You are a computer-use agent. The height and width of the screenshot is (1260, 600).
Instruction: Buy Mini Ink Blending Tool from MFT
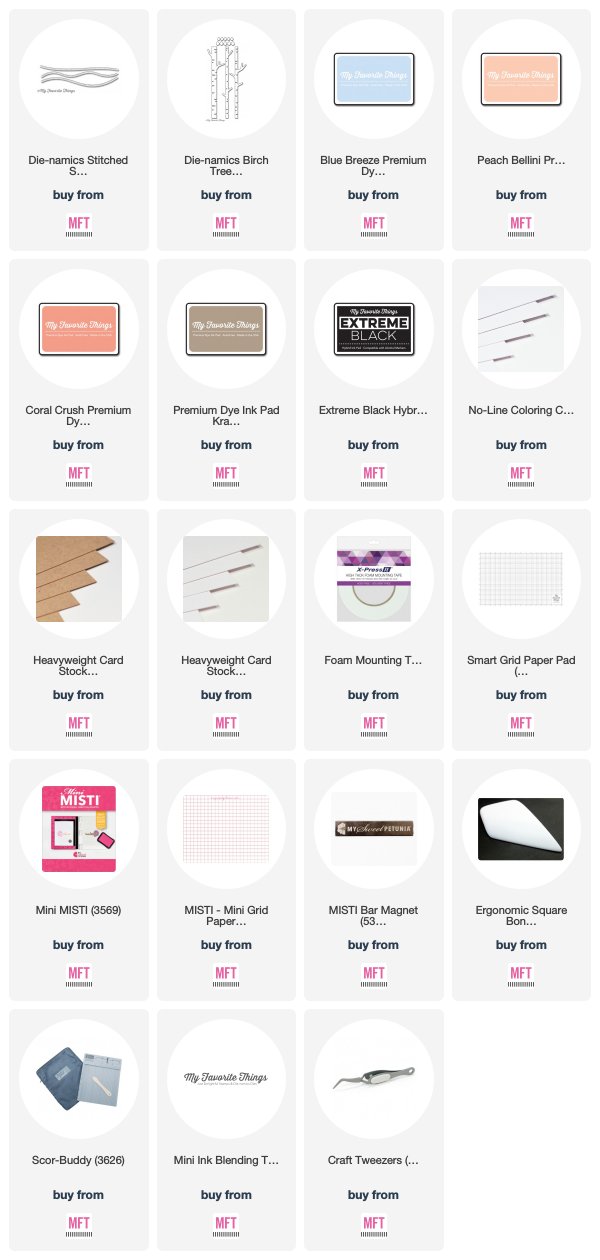click(x=226, y=1225)
